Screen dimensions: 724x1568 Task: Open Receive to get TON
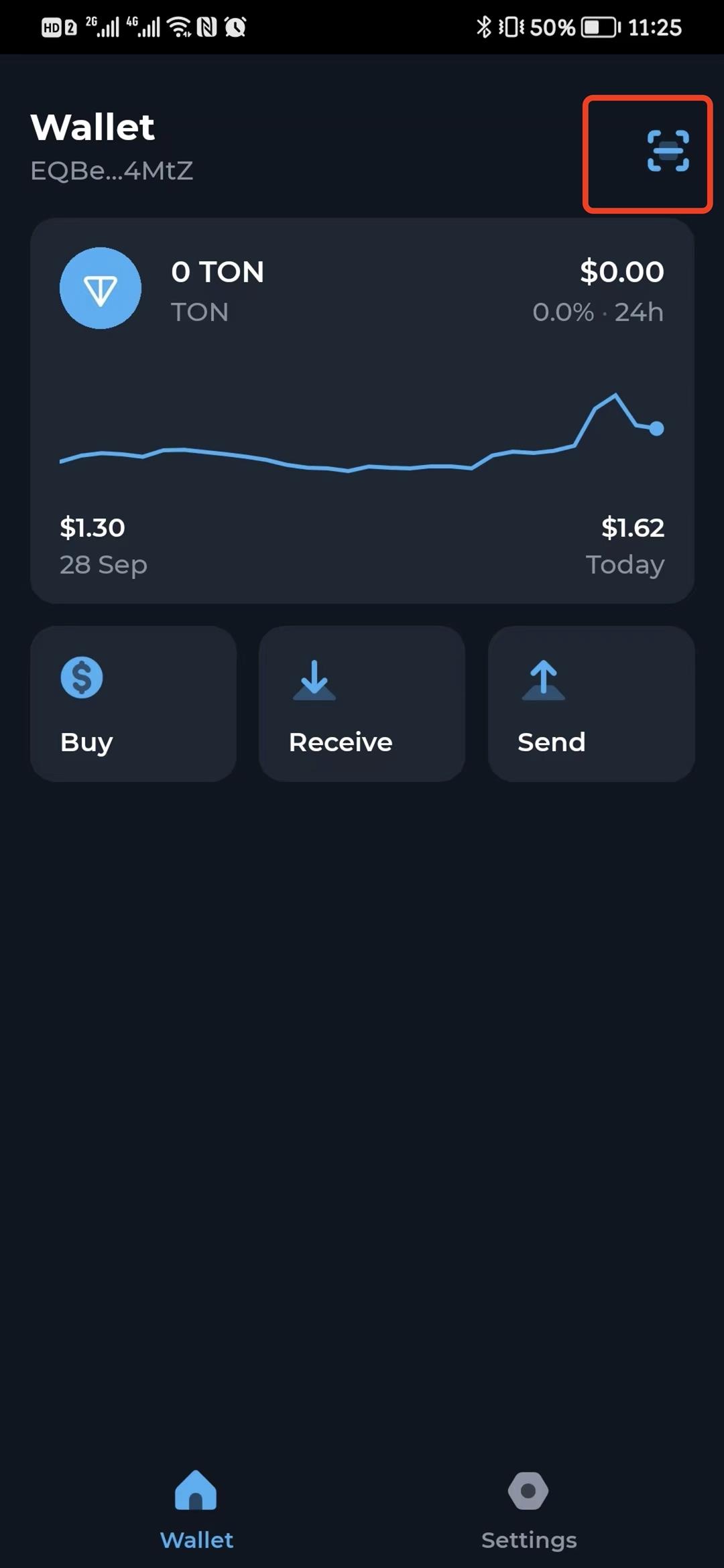[362, 704]
